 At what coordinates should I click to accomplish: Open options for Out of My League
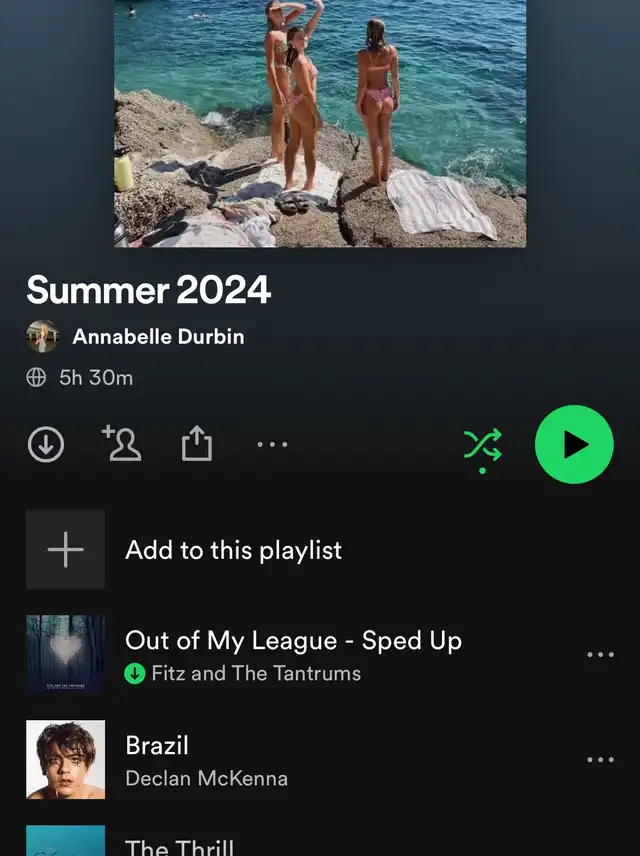pyautogui.click(x=601, y=654)
